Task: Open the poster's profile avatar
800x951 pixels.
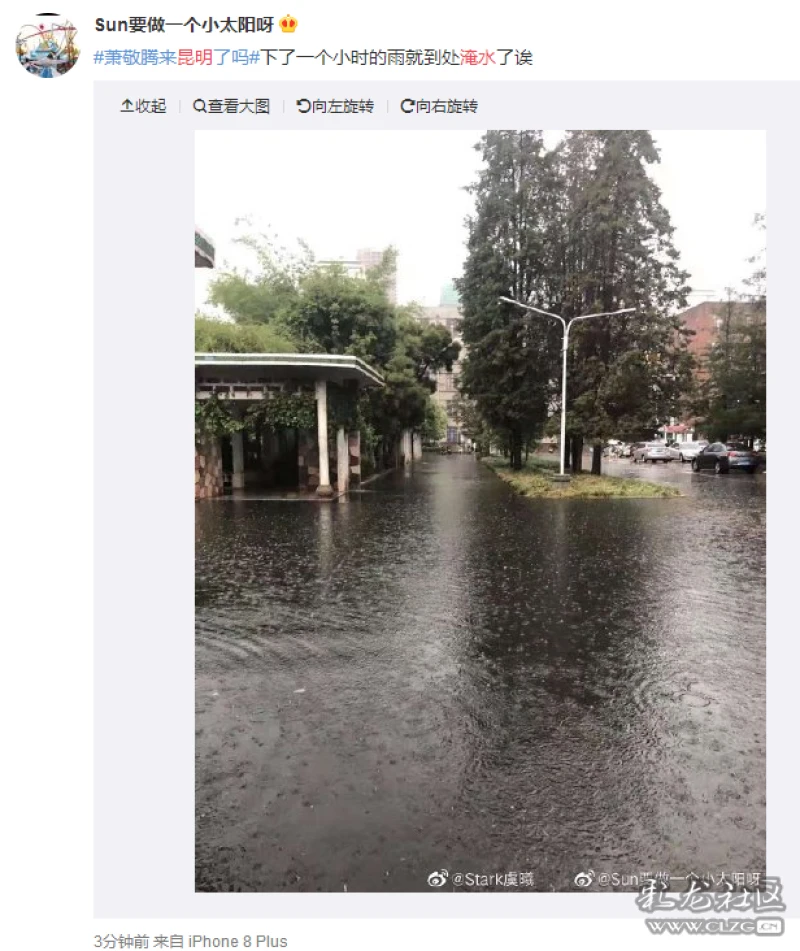Action: [47, 45]
